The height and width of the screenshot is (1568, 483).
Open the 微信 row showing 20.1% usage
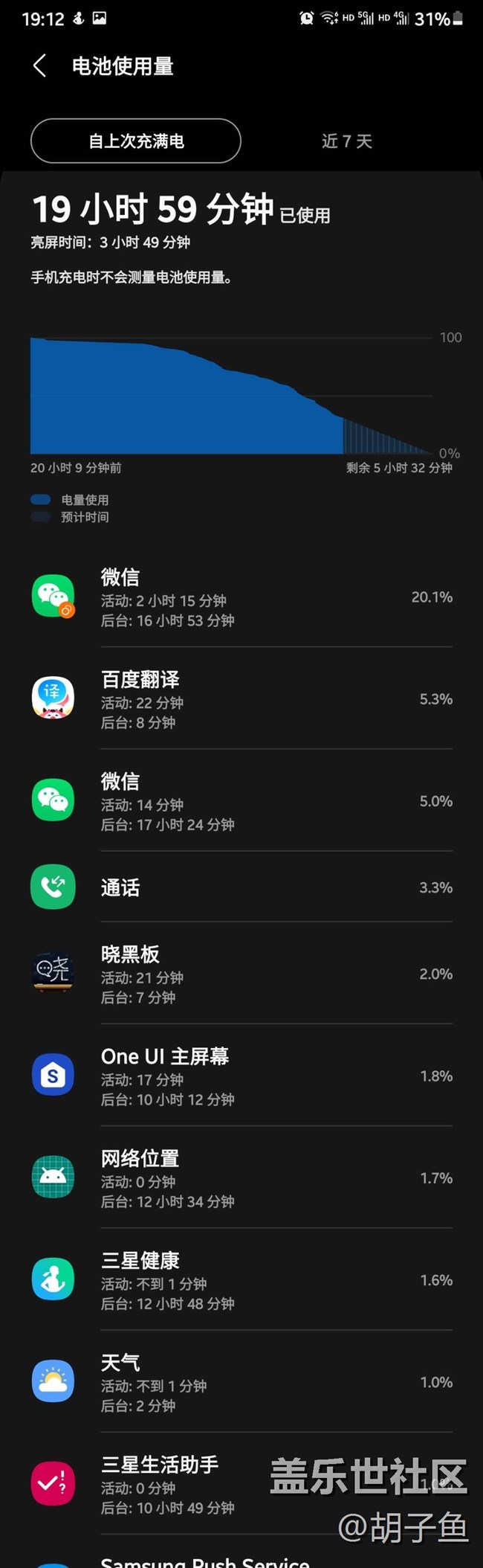pyautogui.click(x=241, y=597)
